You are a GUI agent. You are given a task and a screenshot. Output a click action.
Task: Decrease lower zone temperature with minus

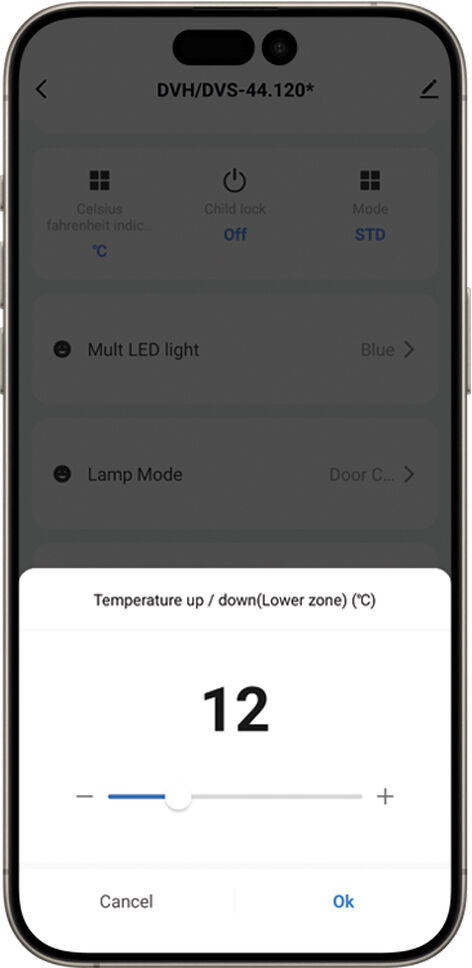click(85, 796)
